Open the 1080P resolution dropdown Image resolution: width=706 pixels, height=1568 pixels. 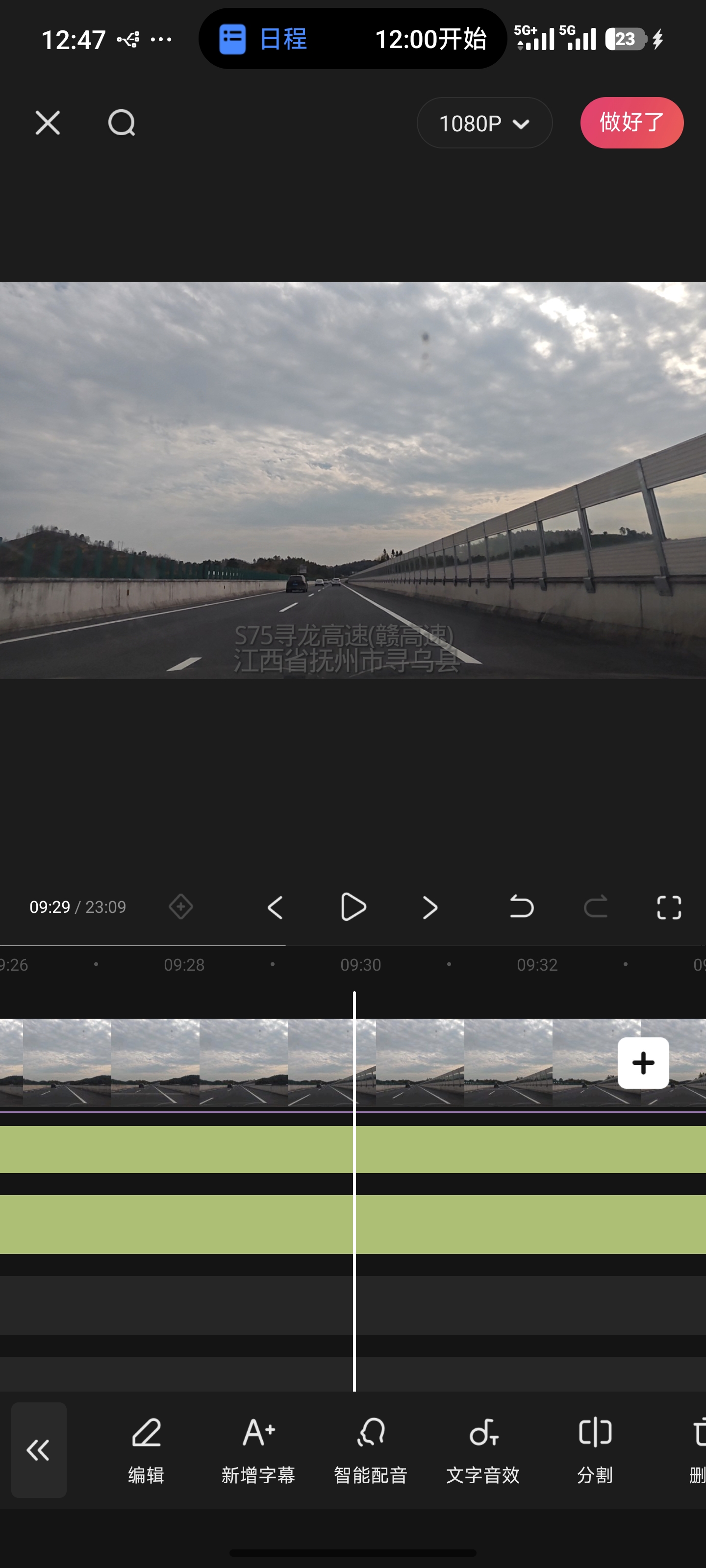pos(484,122)
